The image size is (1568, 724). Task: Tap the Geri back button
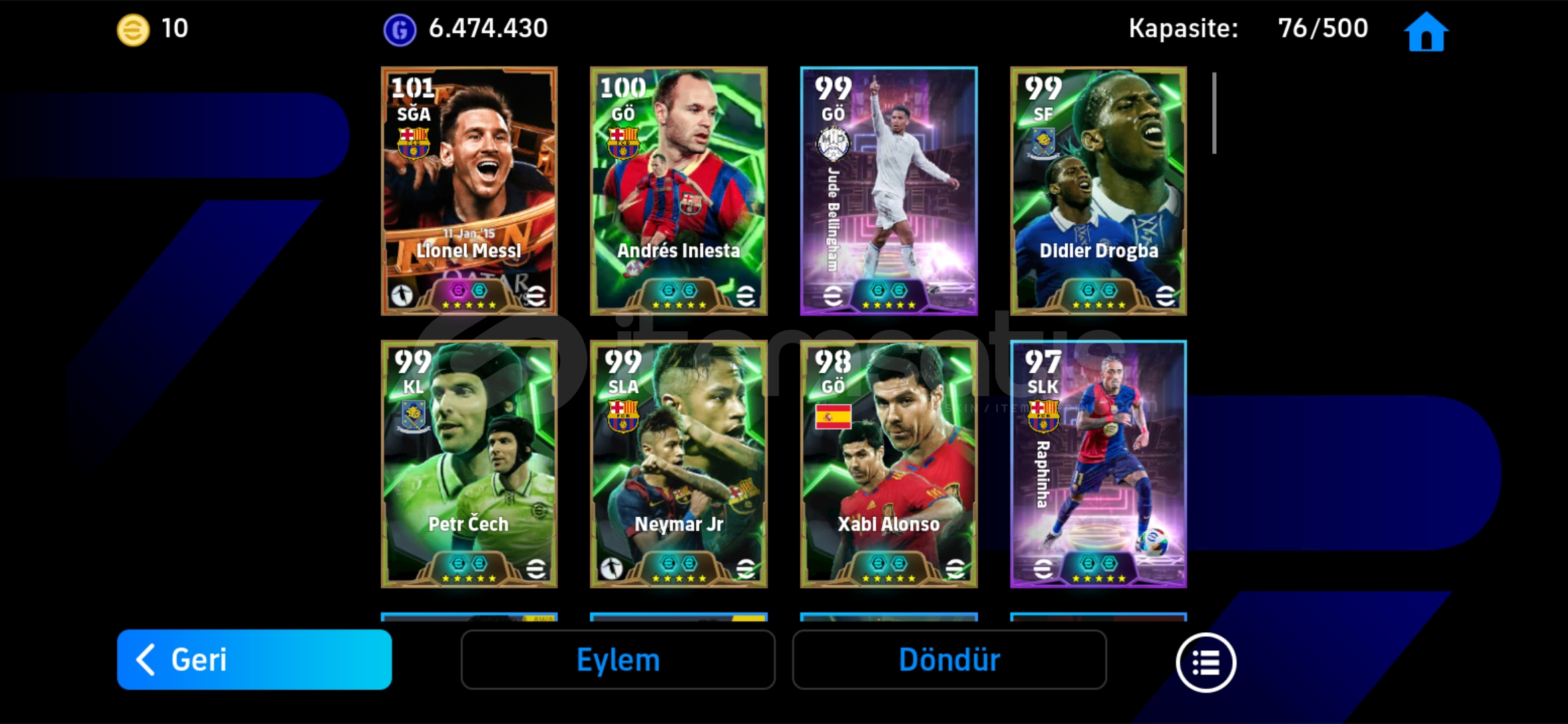[254, 660]
